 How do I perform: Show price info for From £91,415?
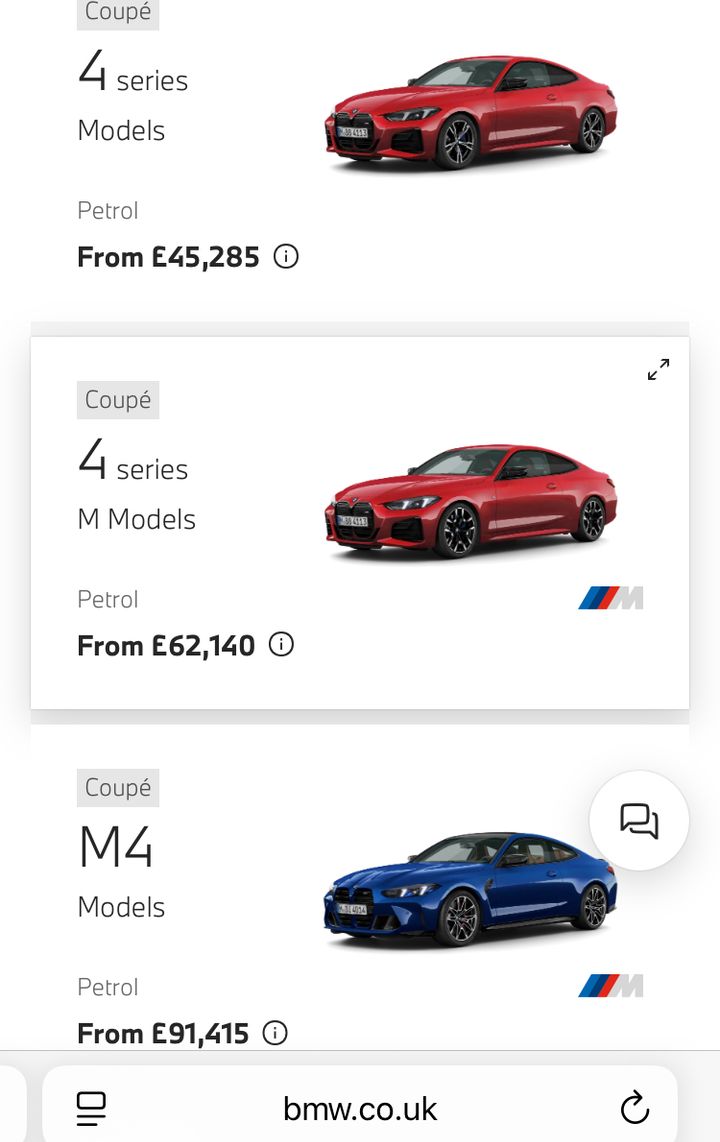click(275, 1033)
